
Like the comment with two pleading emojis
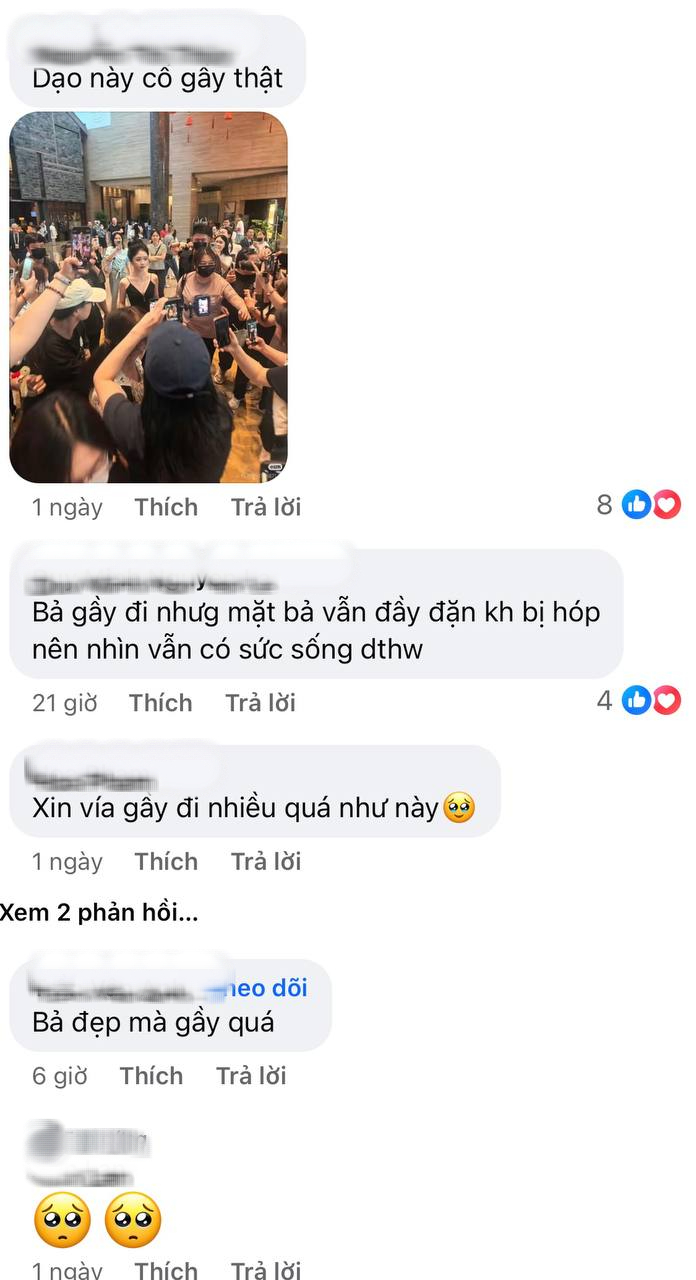click(x=166, y=1270)
